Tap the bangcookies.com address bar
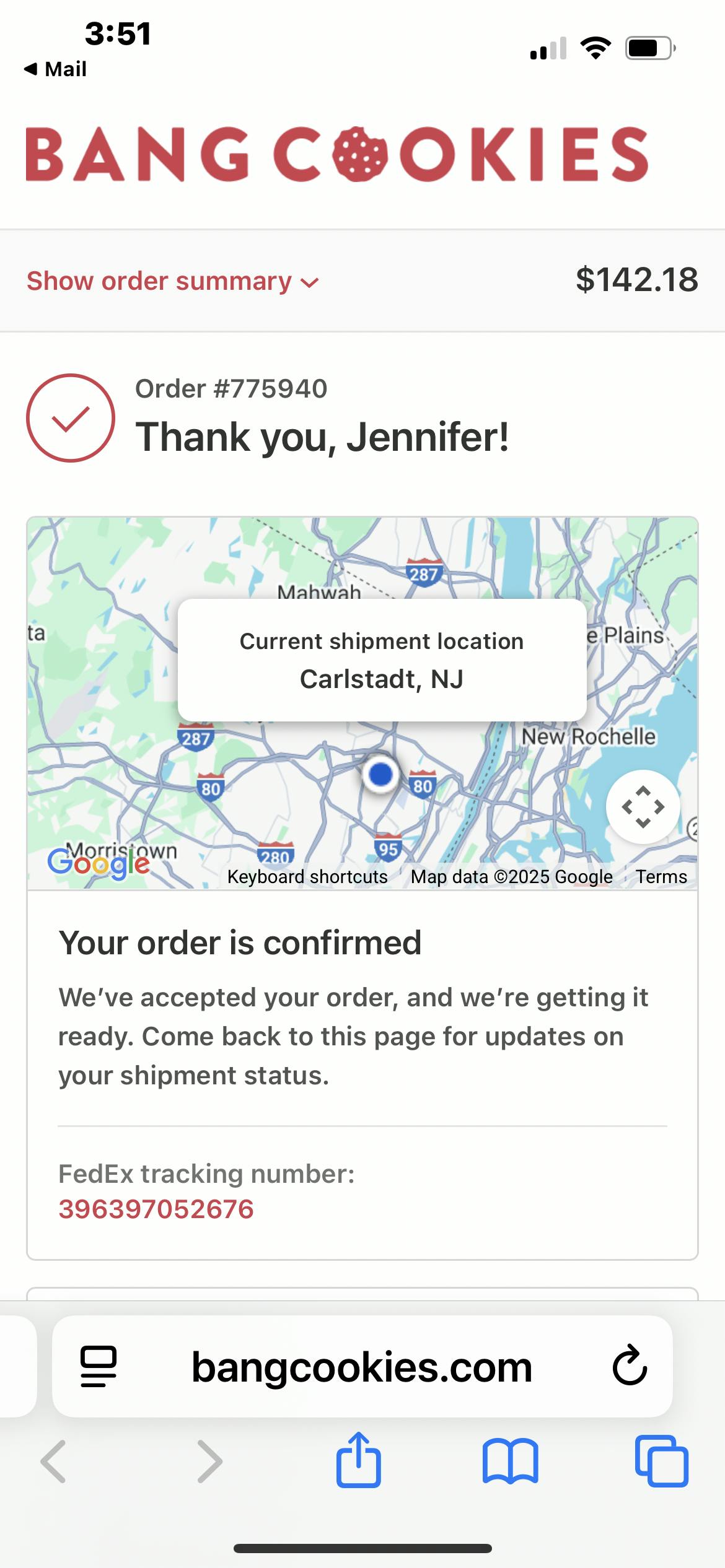Screen dimensions: 725x1568 362,1367
